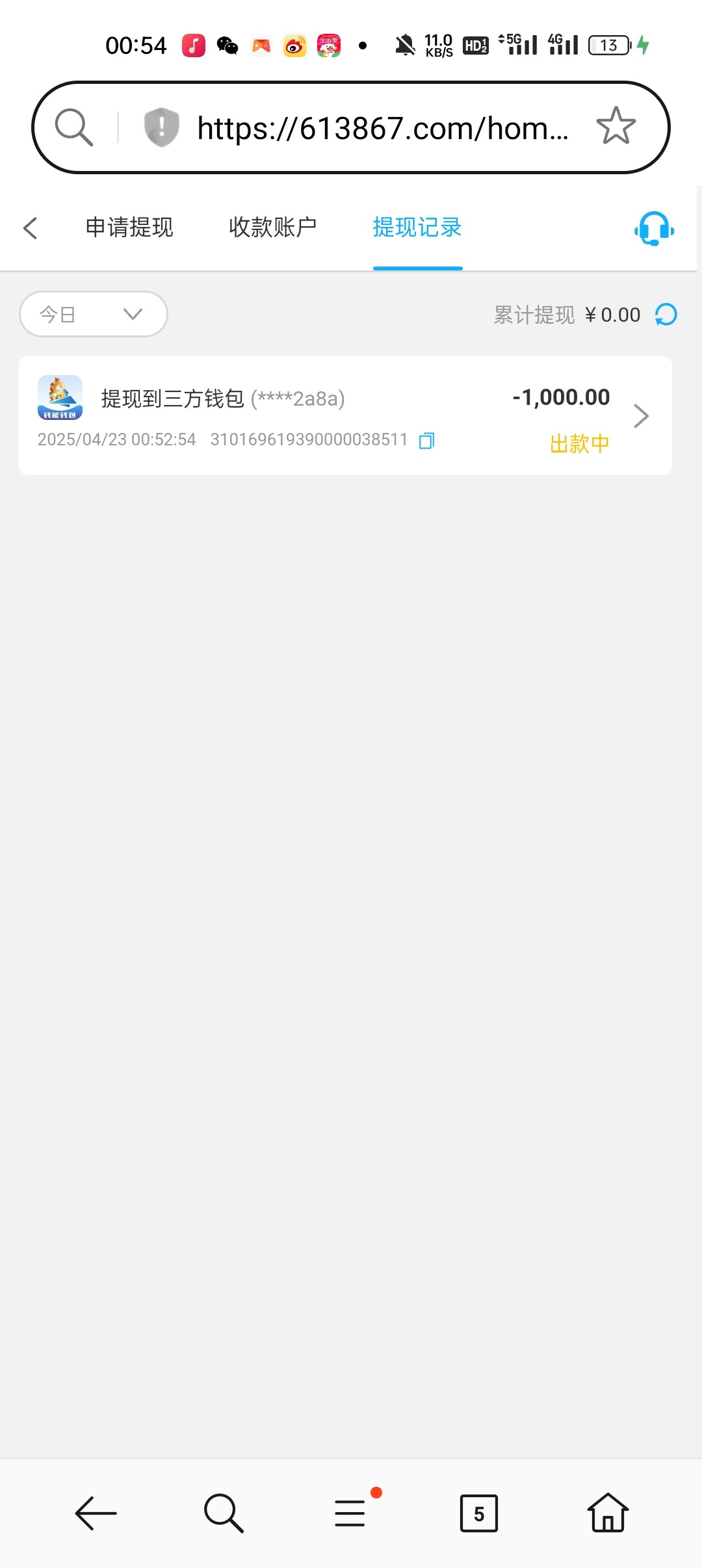Bookmark this page with the star icon
The height and width of the screenshot is (1568, 702).
[615, 126]
